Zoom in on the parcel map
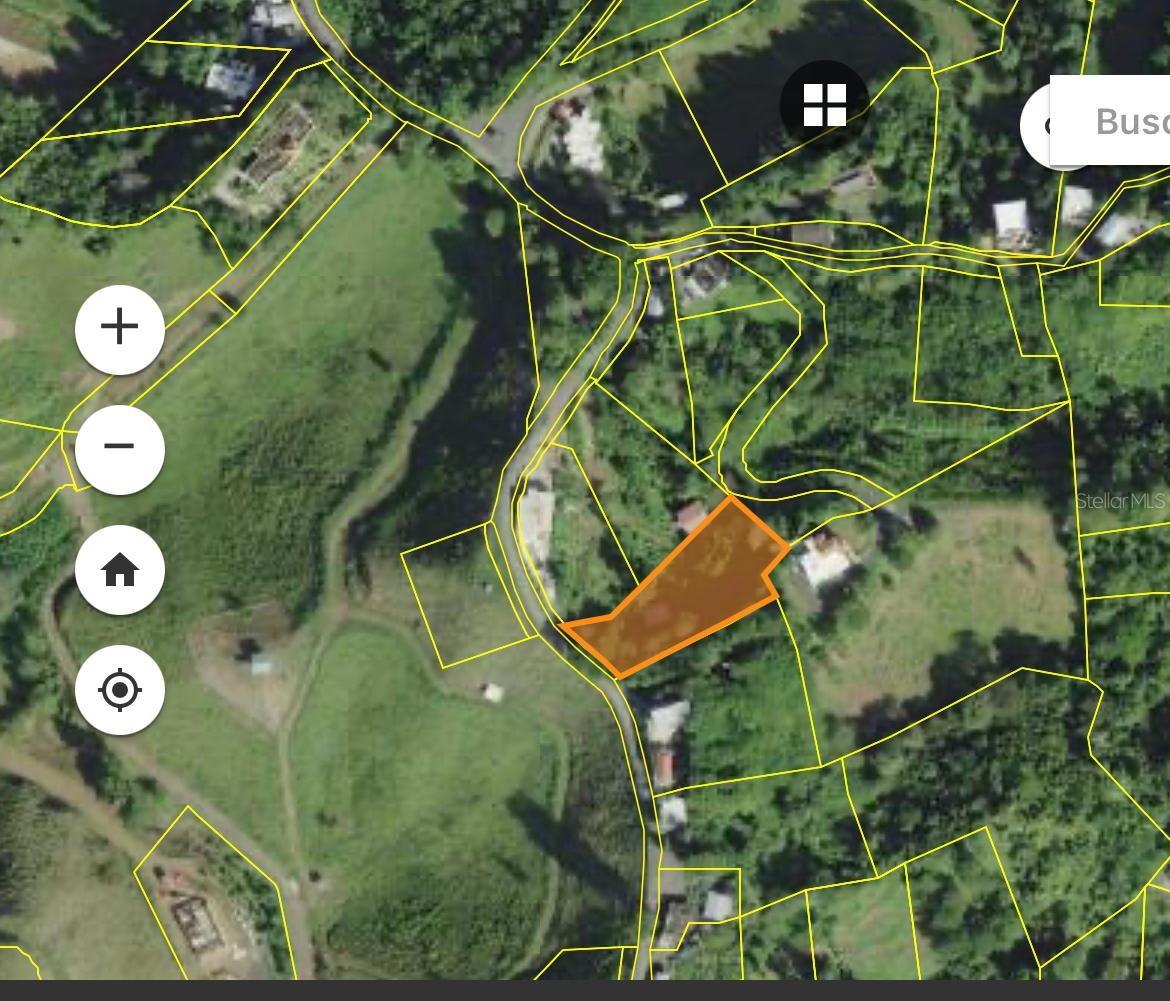This screenshot has width=1170, height=1001. point(120,328)
